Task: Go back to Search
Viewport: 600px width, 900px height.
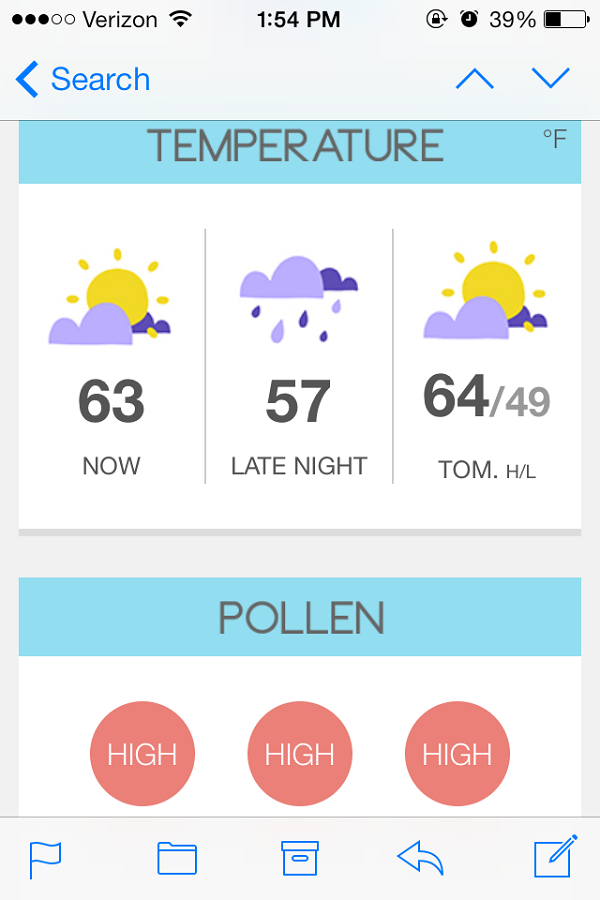Action: pyautogui.click(x=83, y=79)
